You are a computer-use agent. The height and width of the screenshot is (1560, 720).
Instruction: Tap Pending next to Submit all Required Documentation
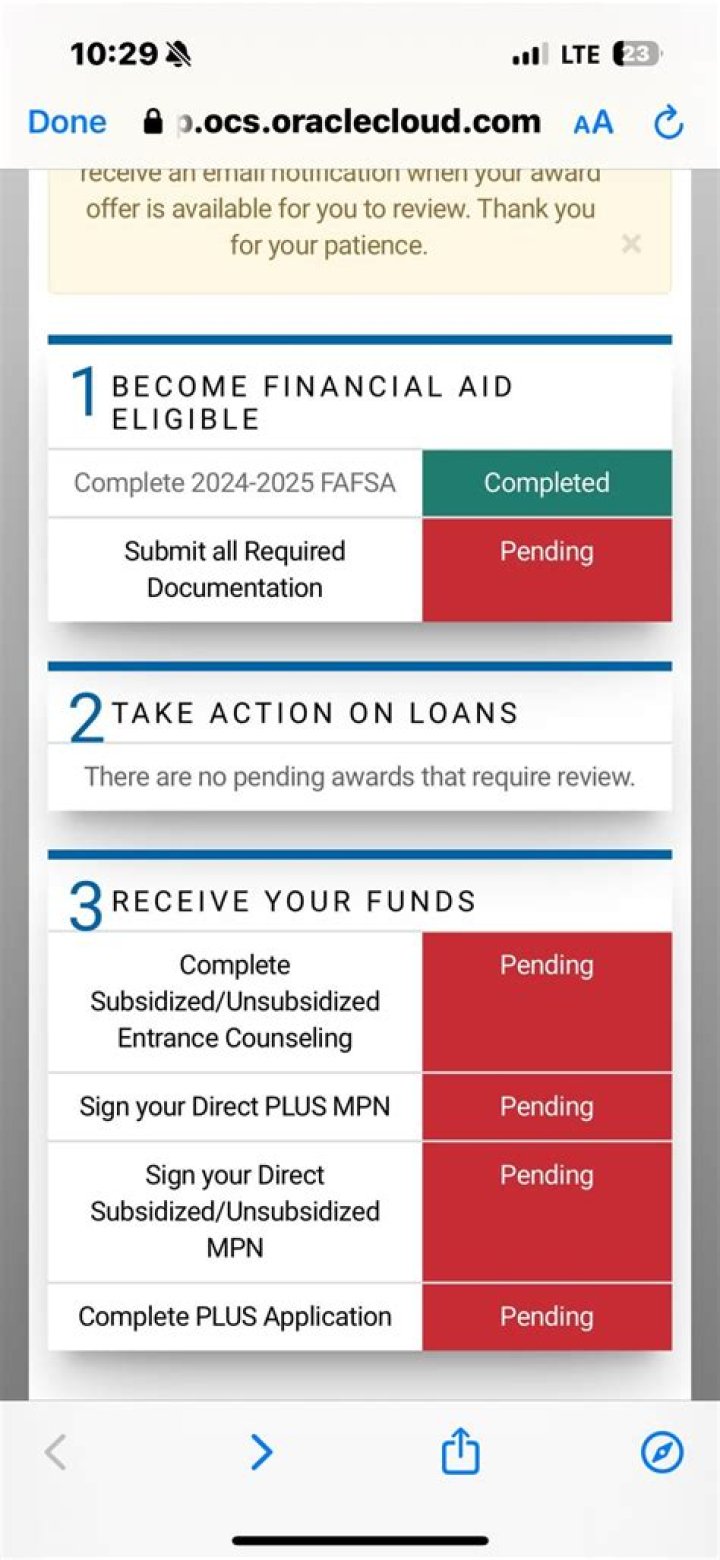[x=546, y=551]
